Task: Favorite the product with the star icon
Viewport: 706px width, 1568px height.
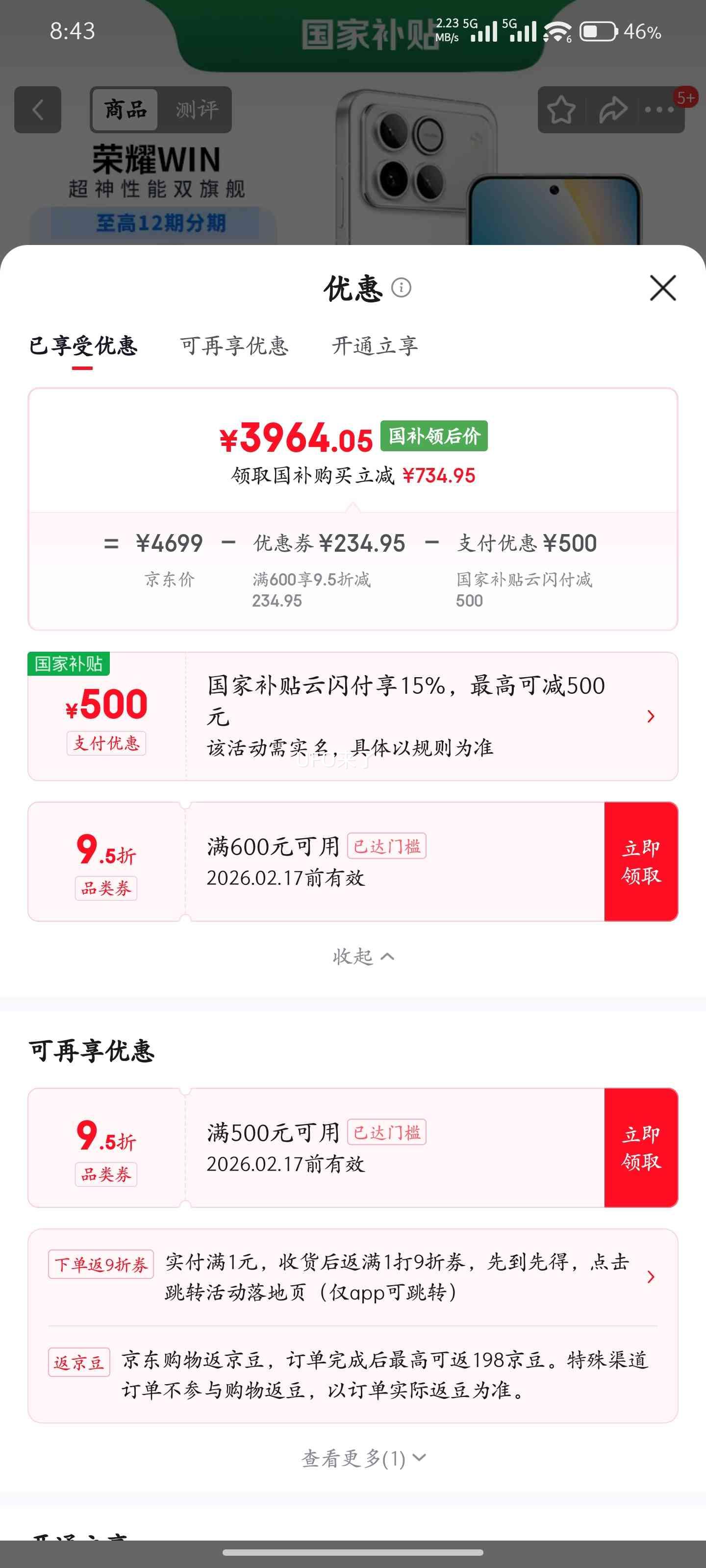Action: pos(560,110)
